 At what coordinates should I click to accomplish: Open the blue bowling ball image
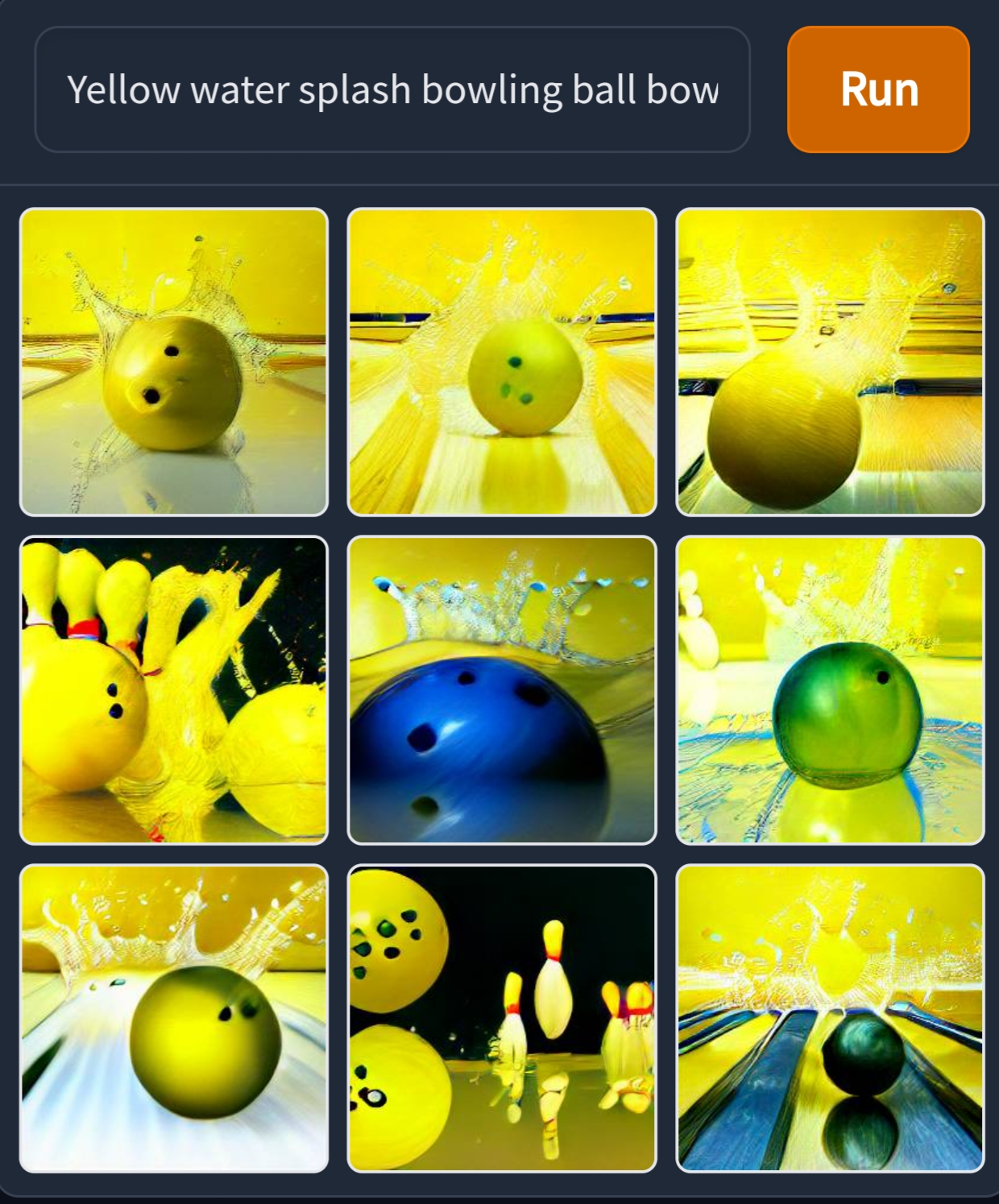(x=502, y=689)
